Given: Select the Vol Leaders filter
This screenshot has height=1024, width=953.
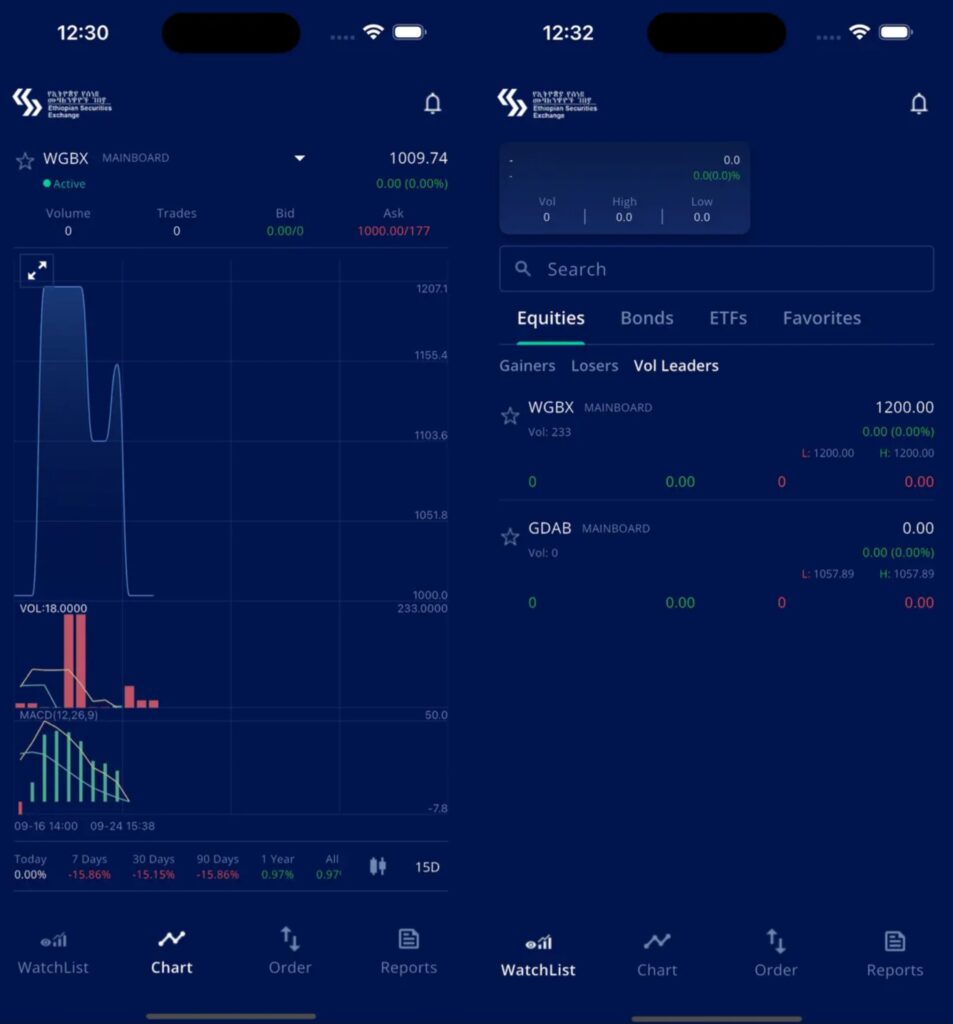Looking at the screenshot, I should point(676,366).
